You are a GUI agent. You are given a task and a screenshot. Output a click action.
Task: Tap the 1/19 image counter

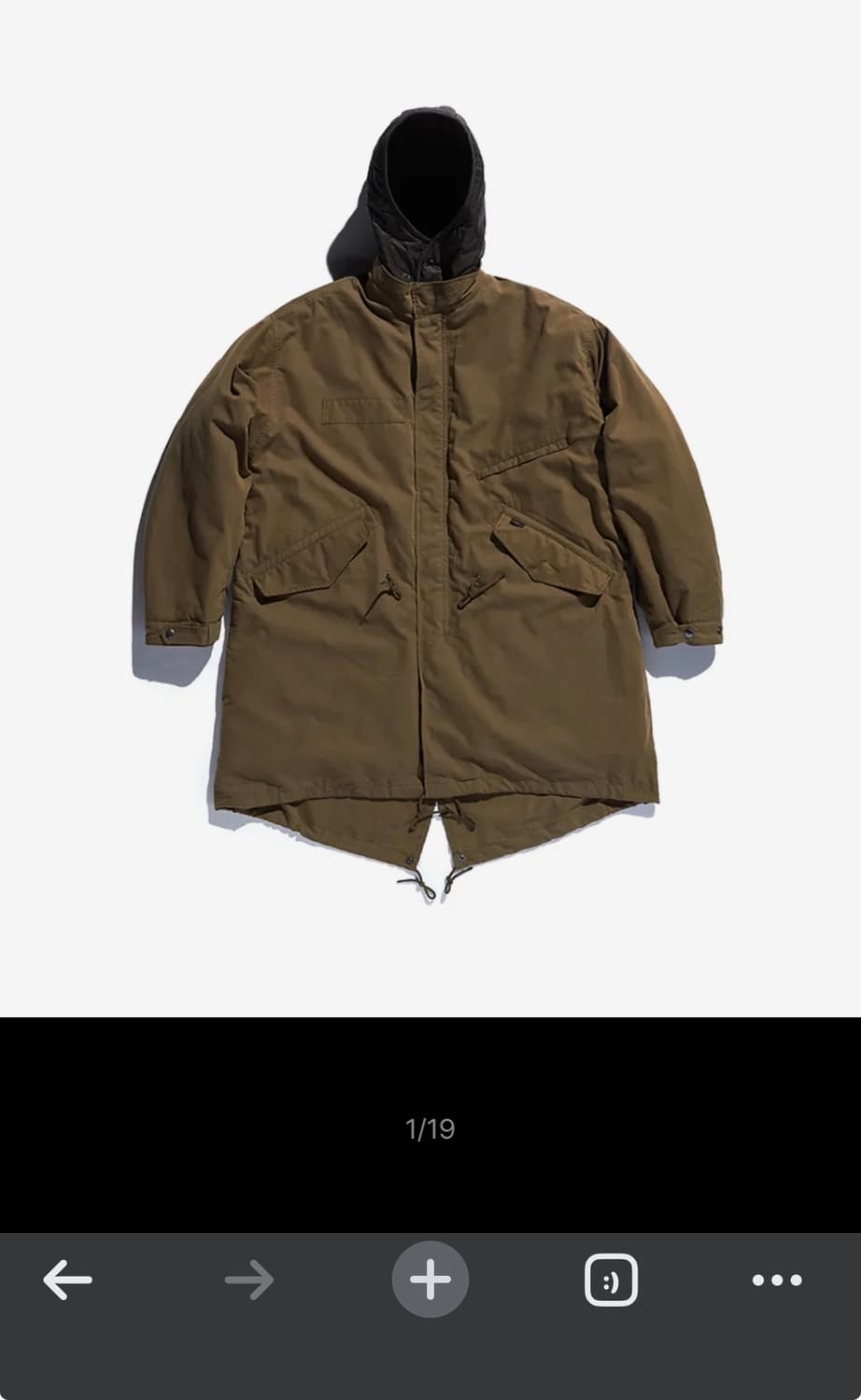pos(430,1128)
